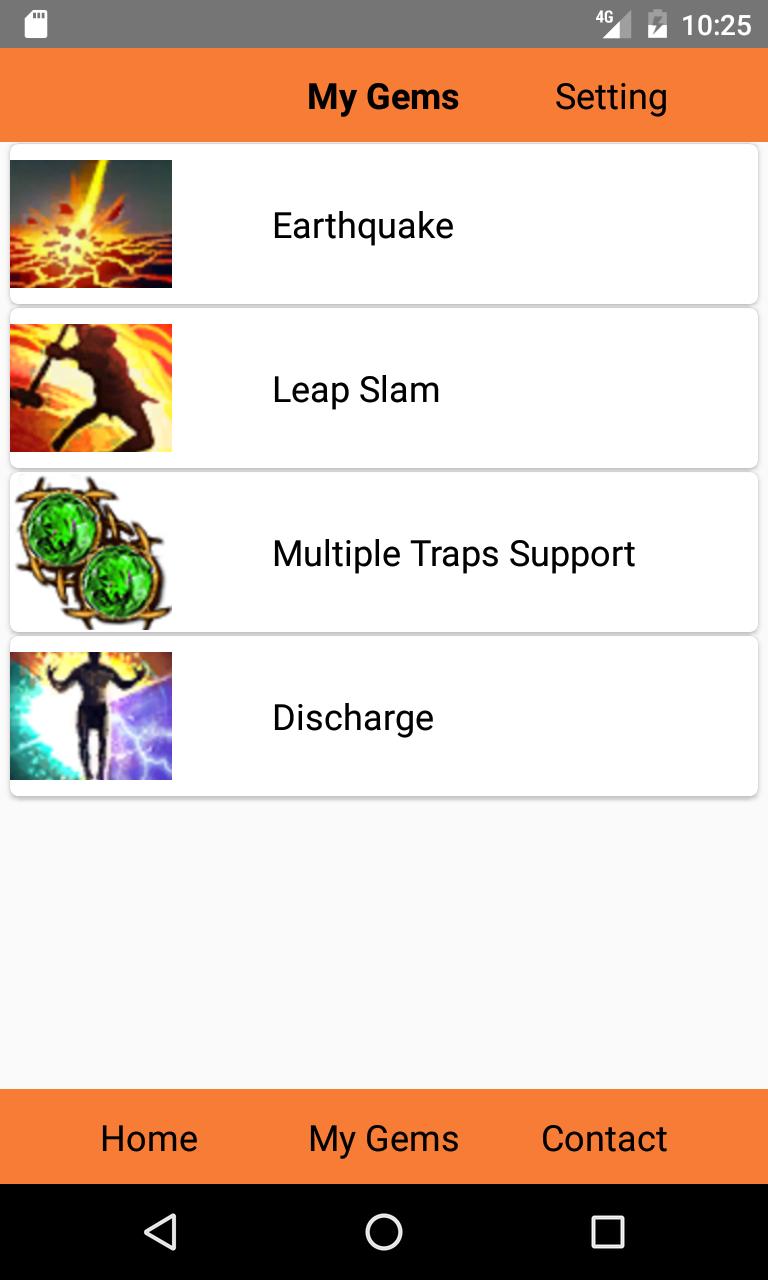Tap the clock showing 10:25
Screen dimensions: 768x1280
(x=719, y=24)
